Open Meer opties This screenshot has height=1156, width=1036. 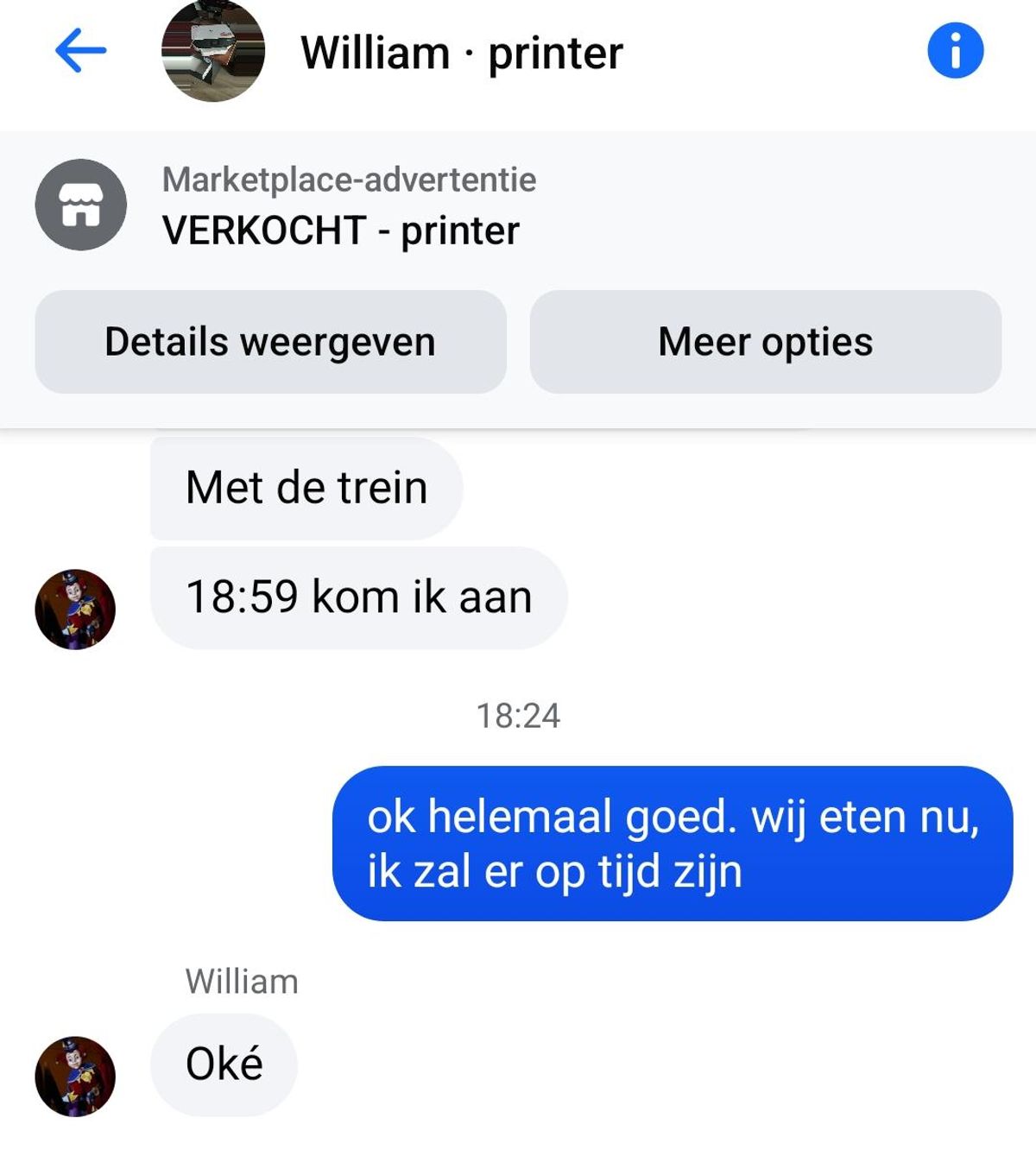(x=765, y=342)
